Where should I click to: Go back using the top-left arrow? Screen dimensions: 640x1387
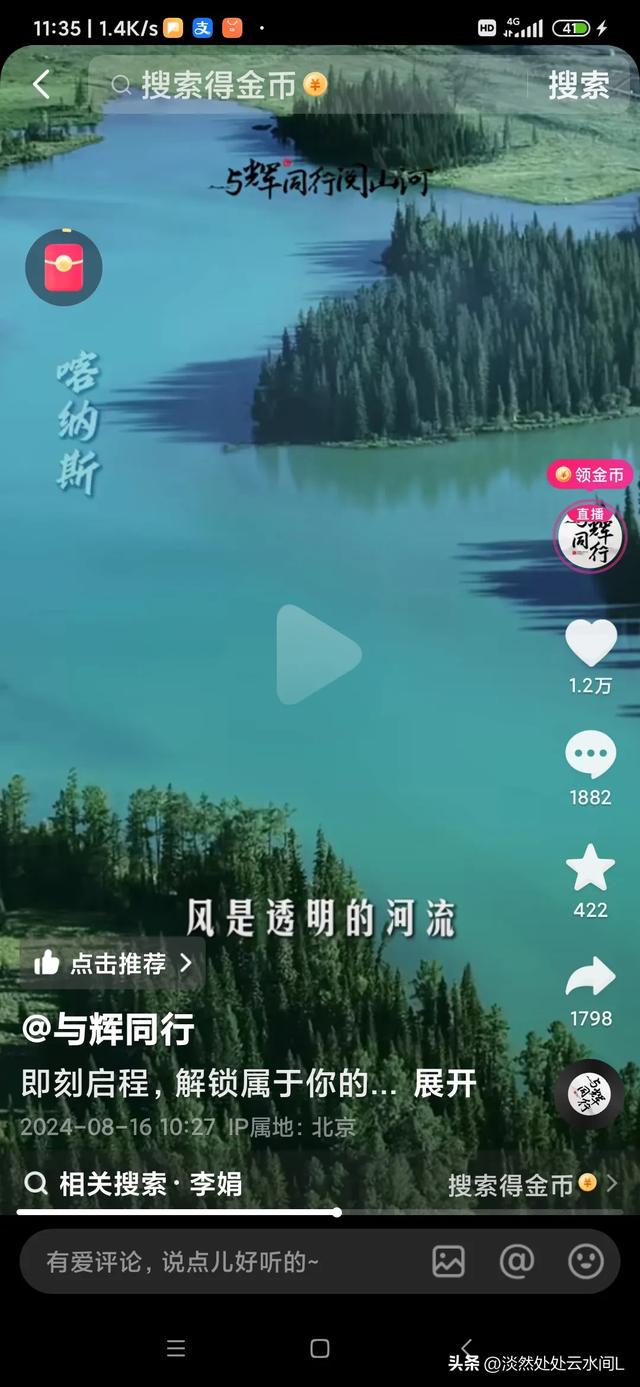tap(41, 85)
